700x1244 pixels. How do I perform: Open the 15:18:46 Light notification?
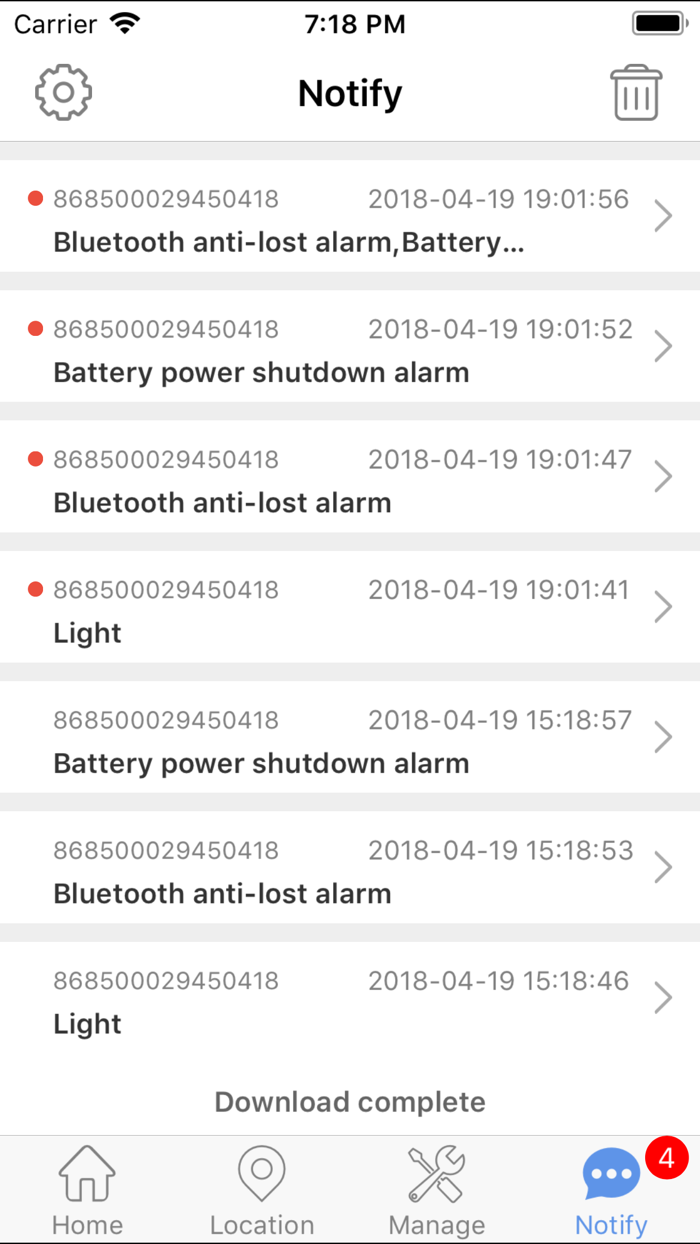(x=350, y=998)
